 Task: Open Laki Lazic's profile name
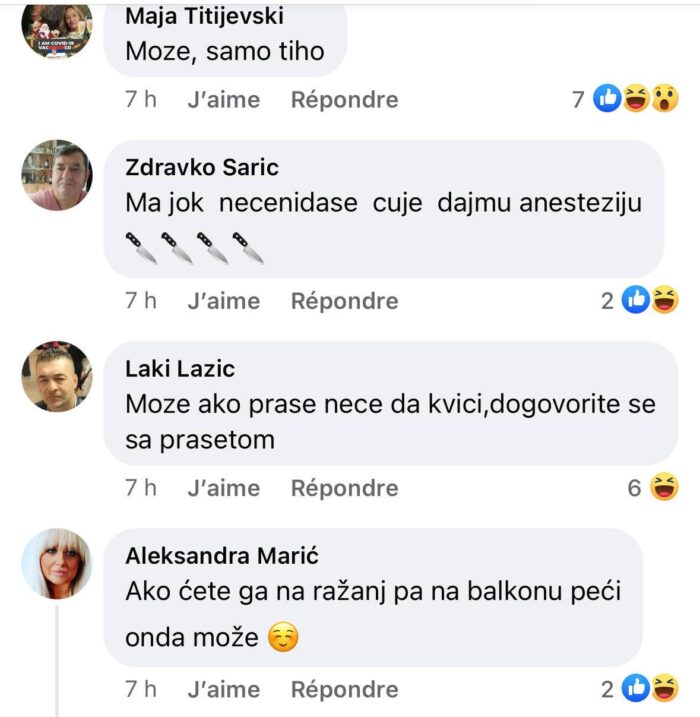[x=180, y=369]
